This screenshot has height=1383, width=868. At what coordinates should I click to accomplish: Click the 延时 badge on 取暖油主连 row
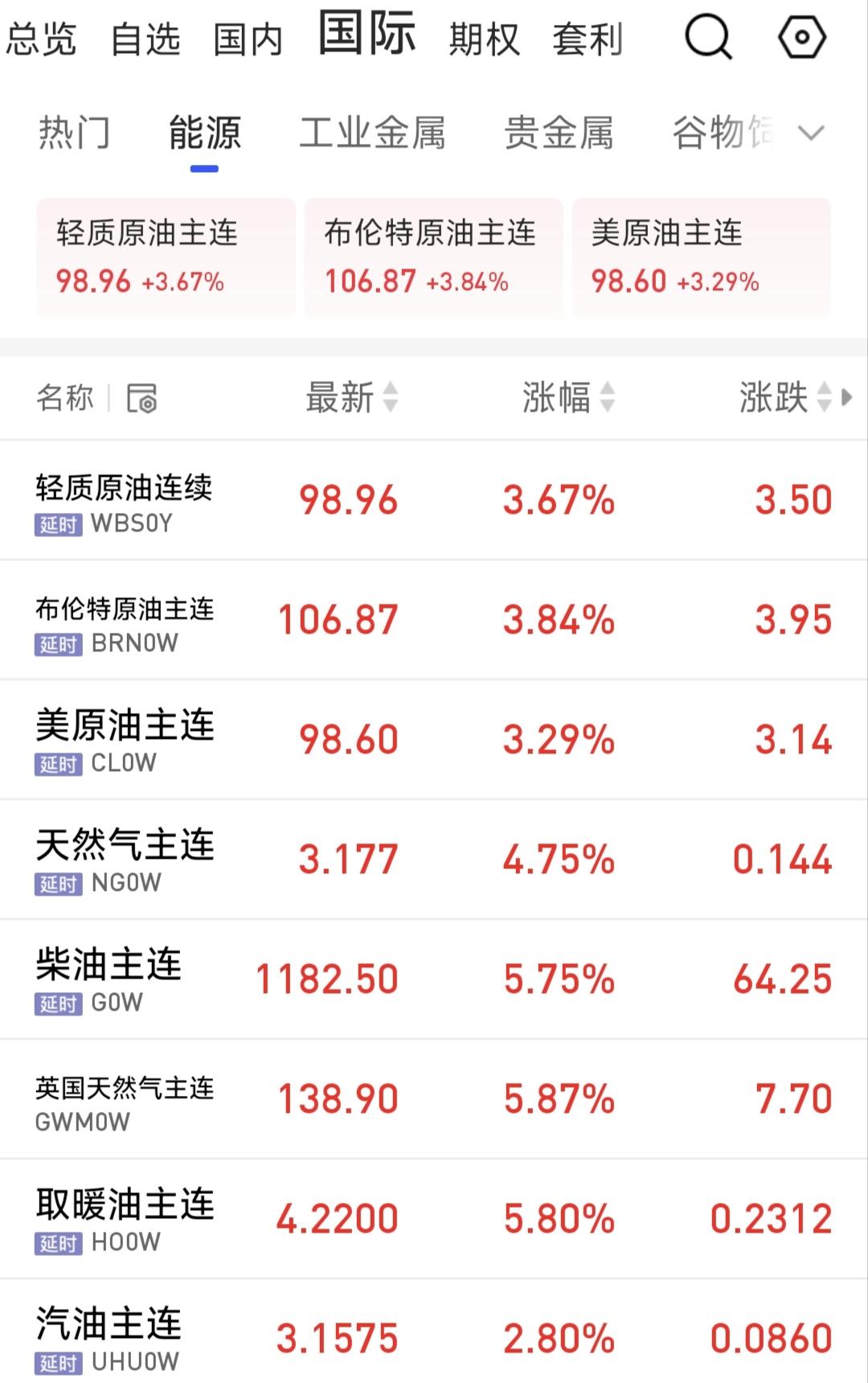57,1243
